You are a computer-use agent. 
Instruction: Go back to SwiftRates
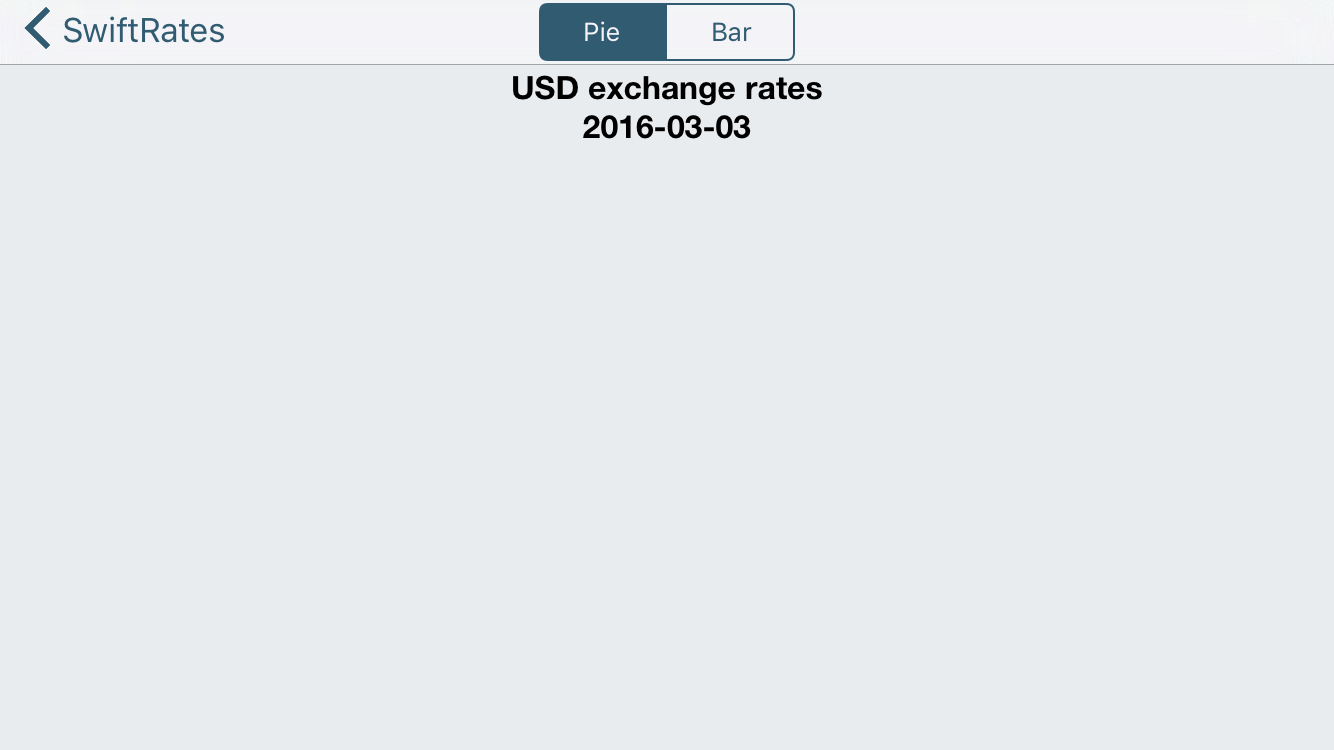[x=125, y=31]
